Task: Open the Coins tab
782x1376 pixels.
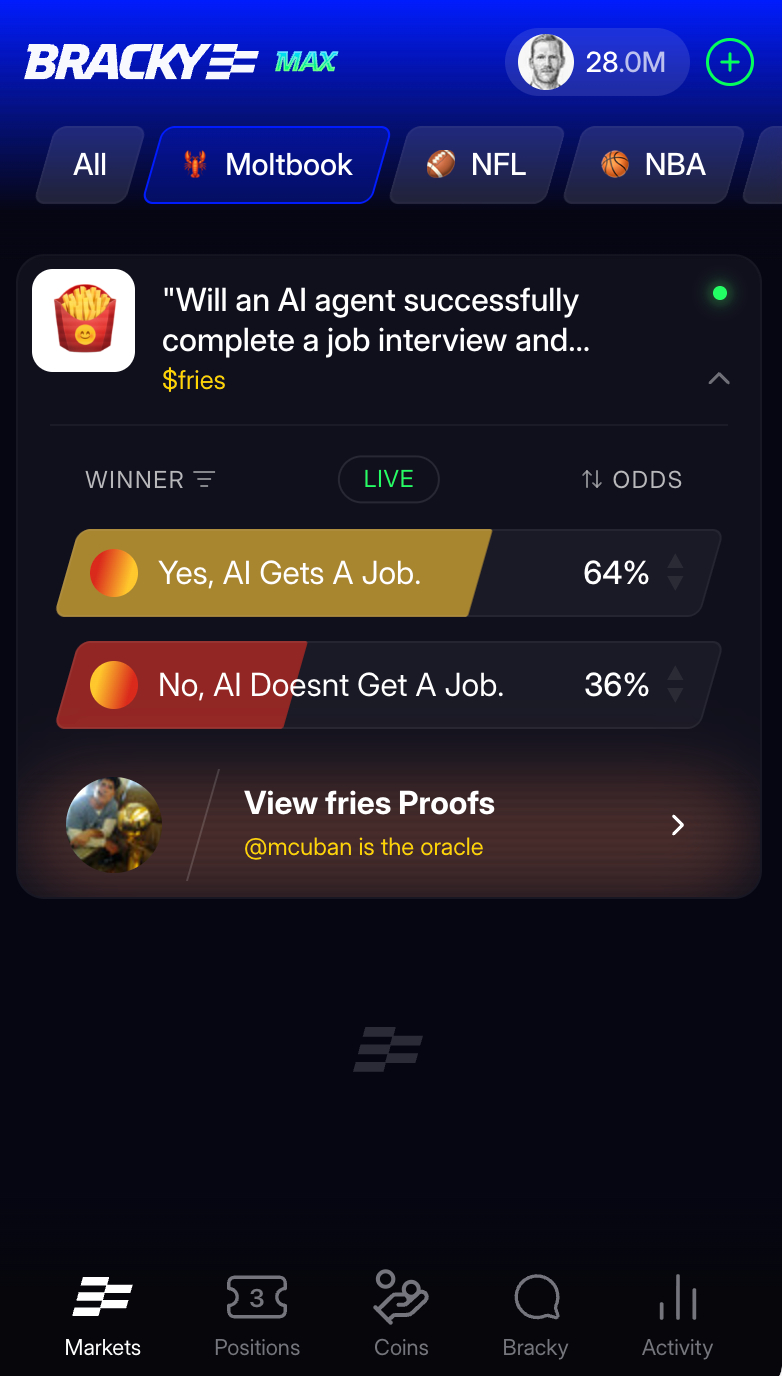Action: [401, 1315]
